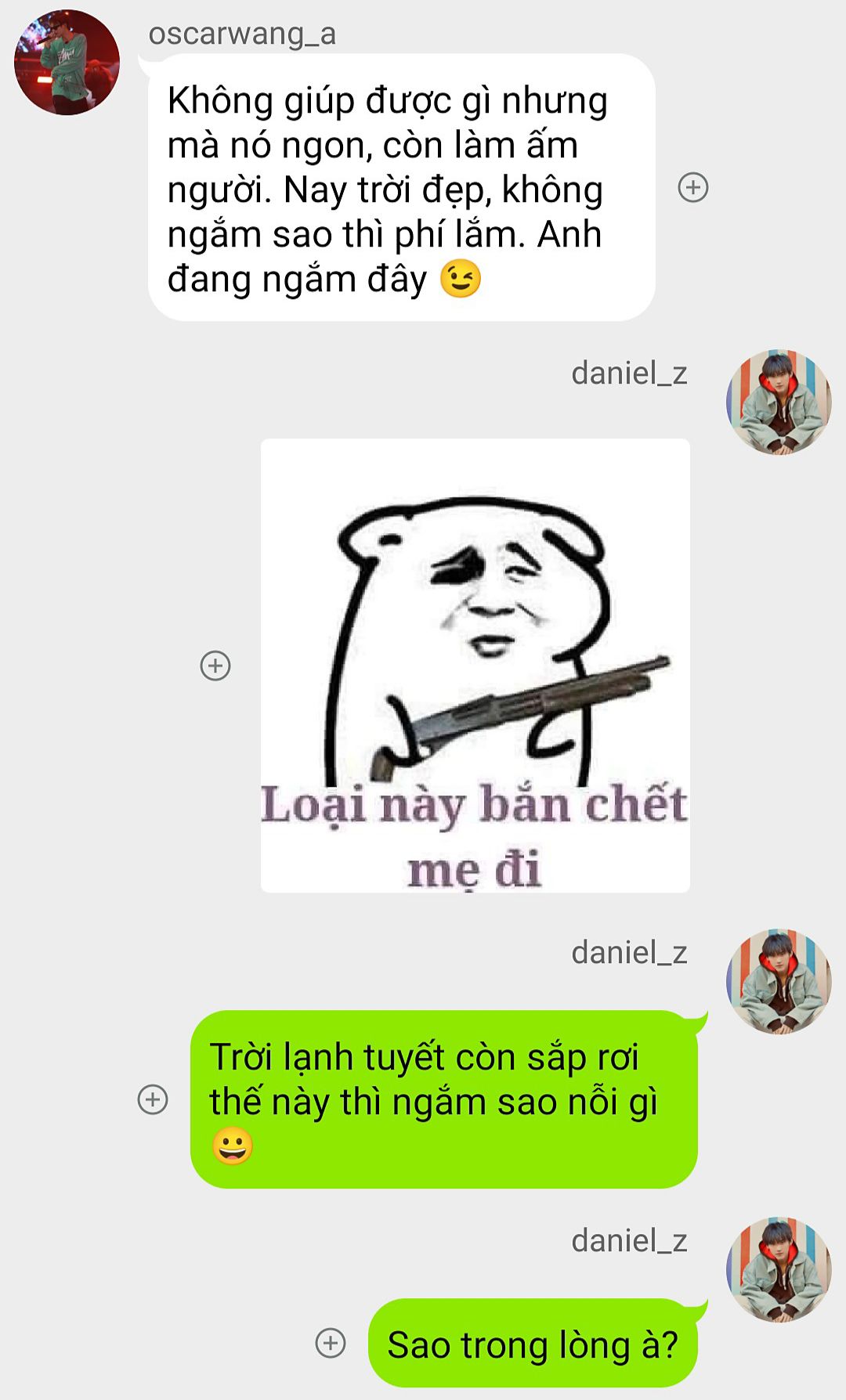
Task: Open oscarwang_a's profile picture
Action: (67, 63)
